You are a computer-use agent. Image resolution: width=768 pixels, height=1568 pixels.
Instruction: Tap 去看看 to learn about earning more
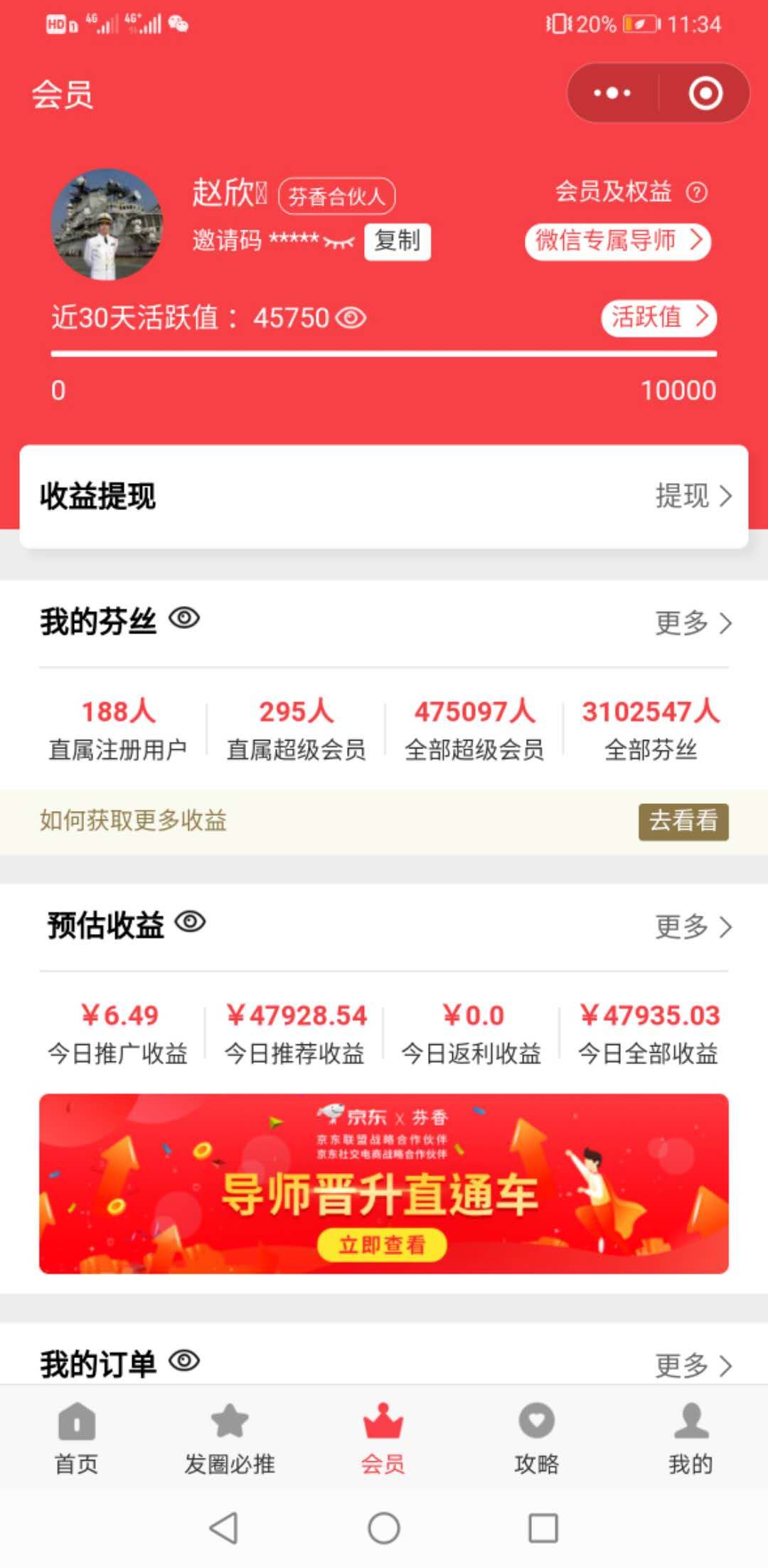[682, 822]
